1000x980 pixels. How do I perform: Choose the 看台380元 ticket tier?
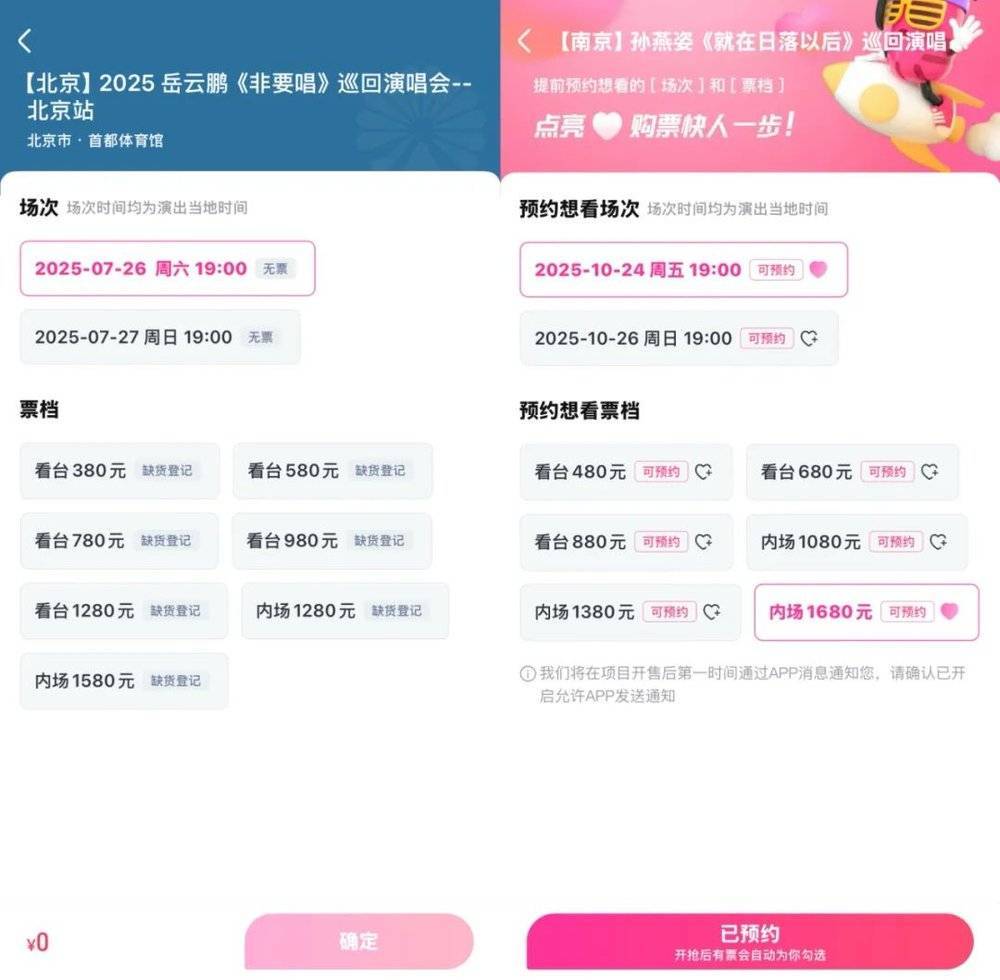point(119,470)
